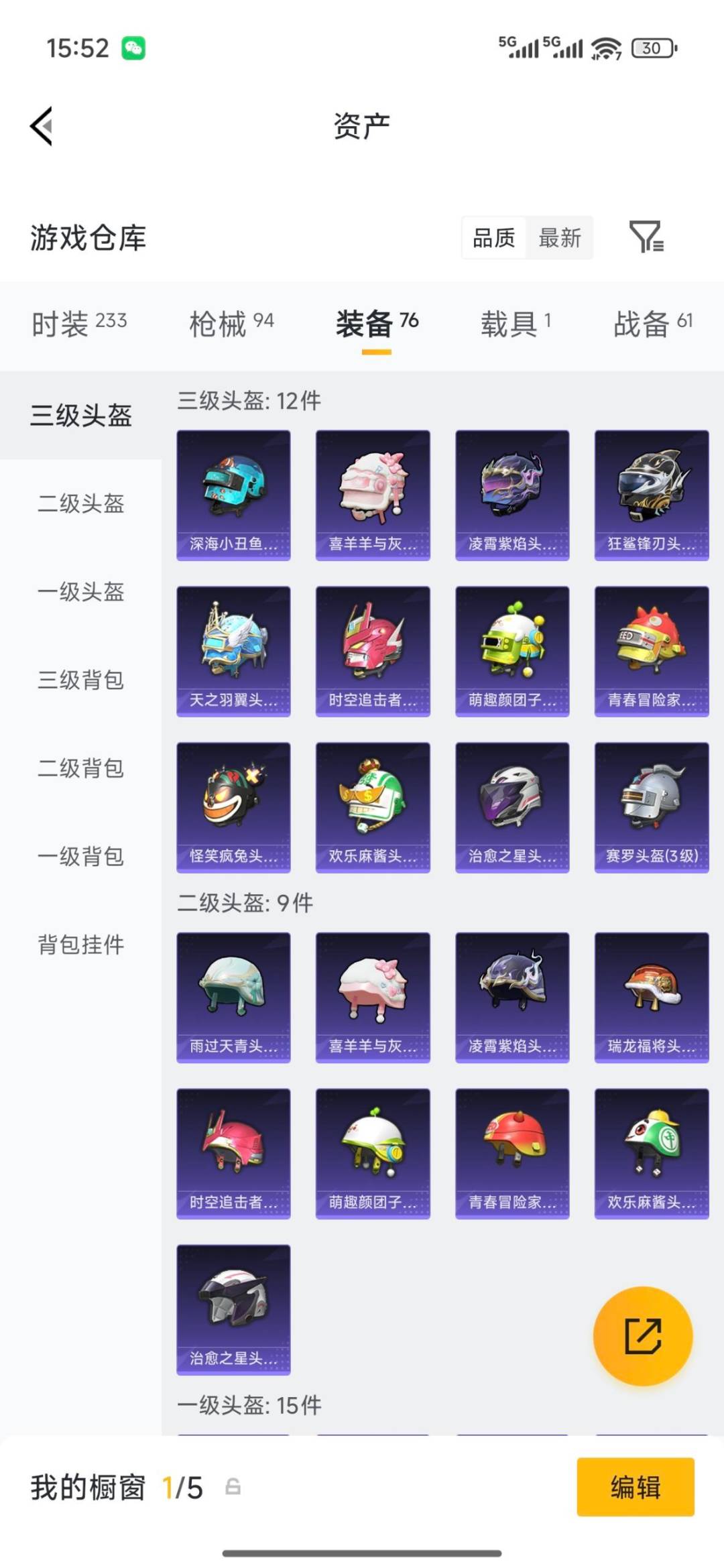This screenshot has height=1568, width=724.
Task: Toggle sorting to 品质
Action: tap(493, 238)
